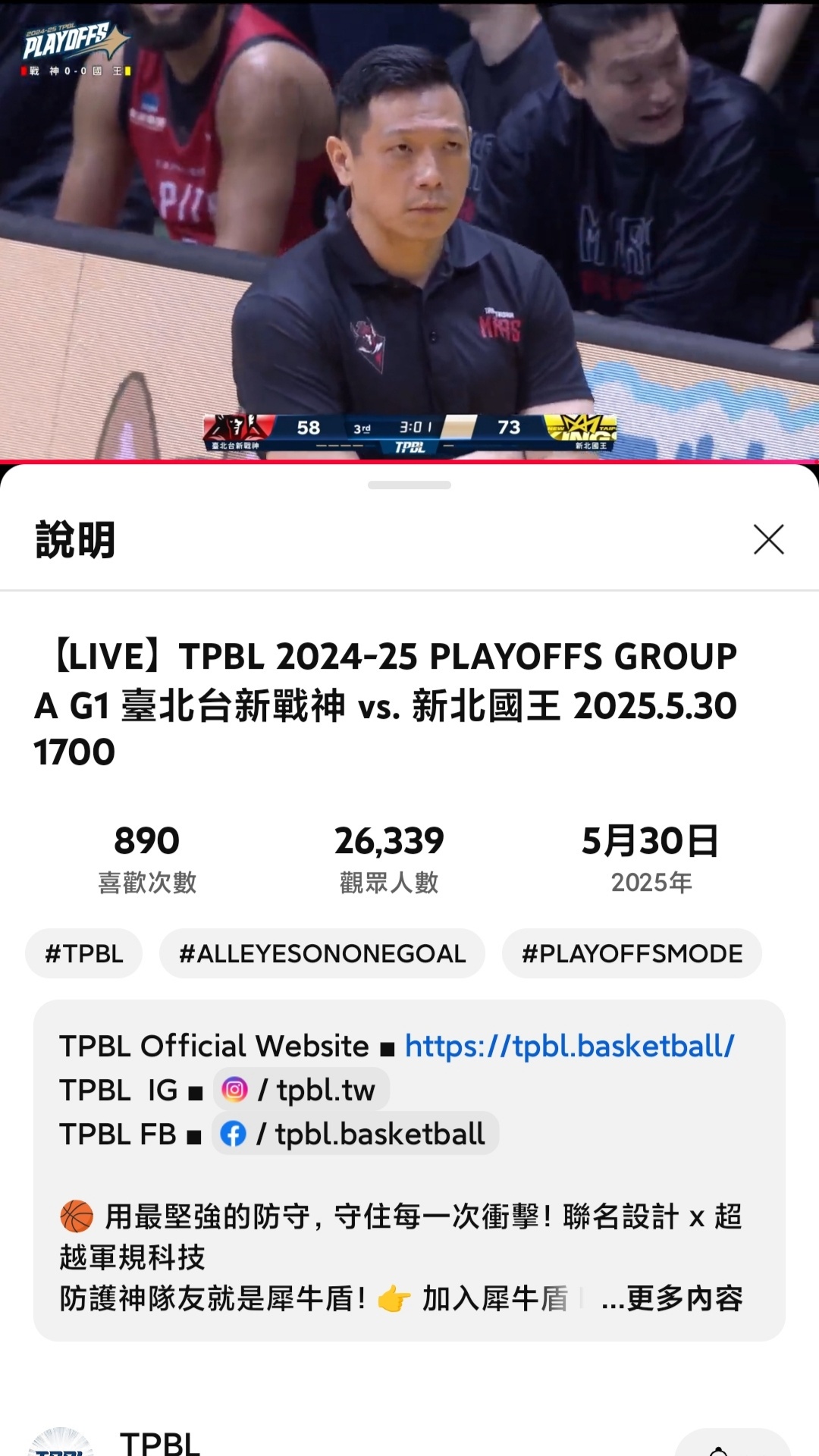This screenshot has width=819, height=1456.
Task: Close the 說明 description panel
Action: tap(768, 539)
